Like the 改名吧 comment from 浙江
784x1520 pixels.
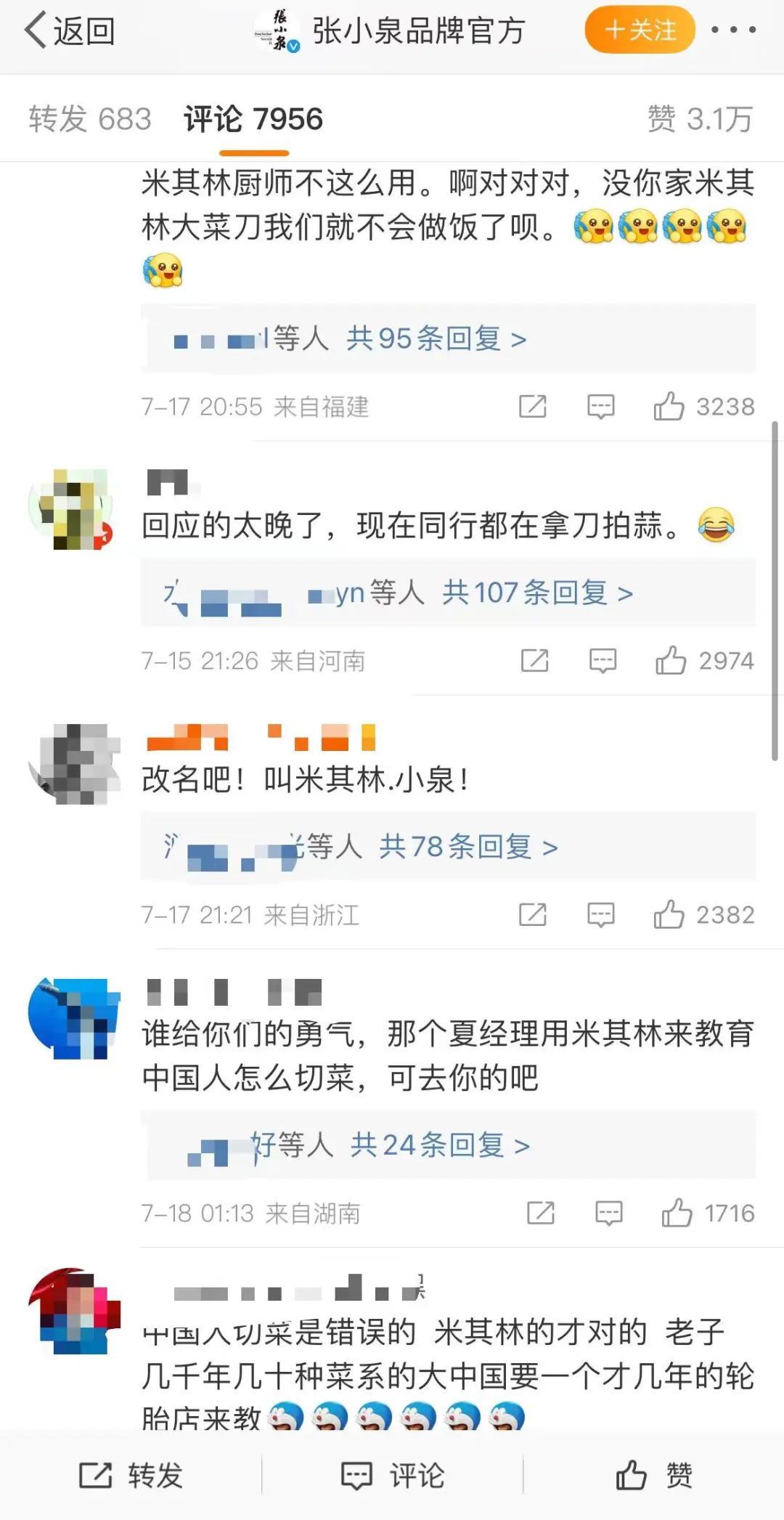click(669, 915)
